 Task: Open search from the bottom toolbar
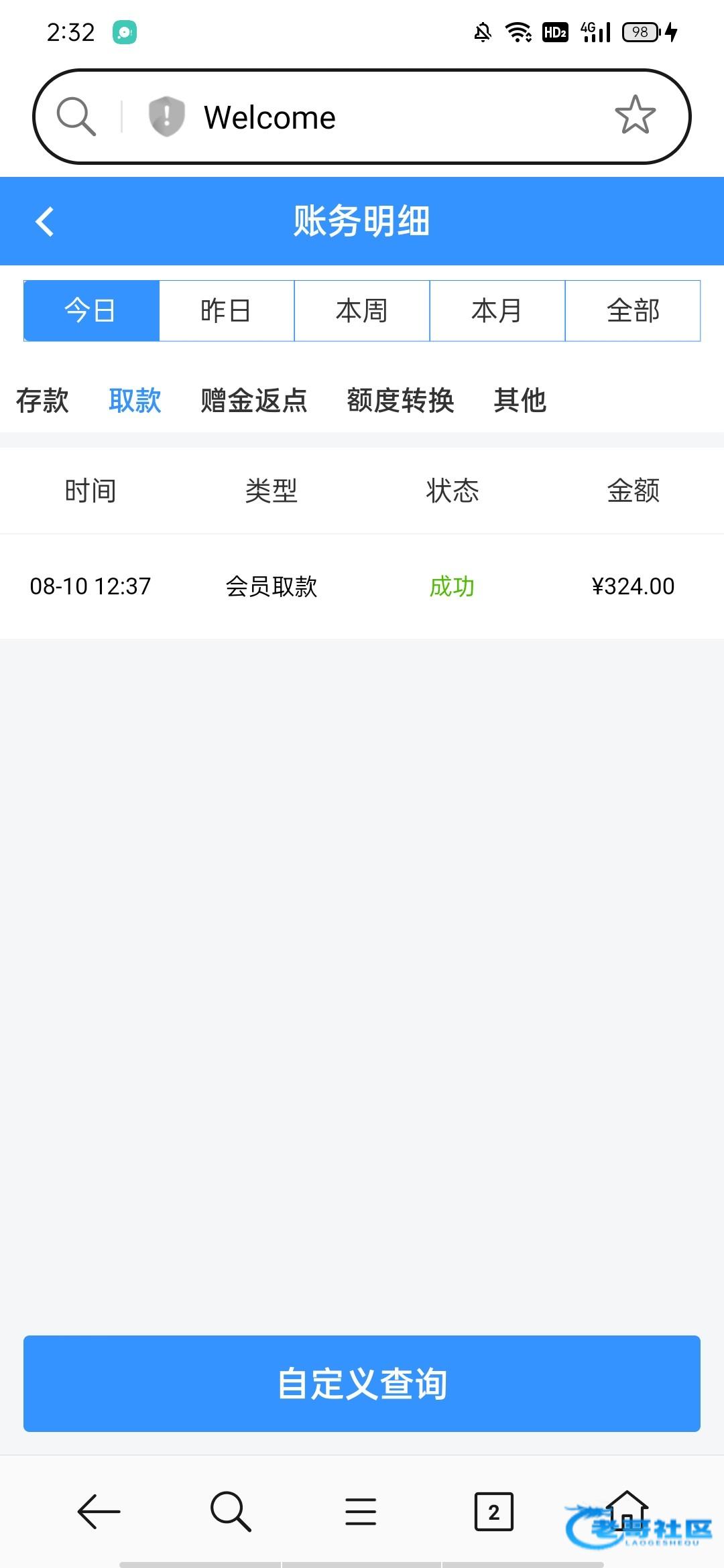231,1512
